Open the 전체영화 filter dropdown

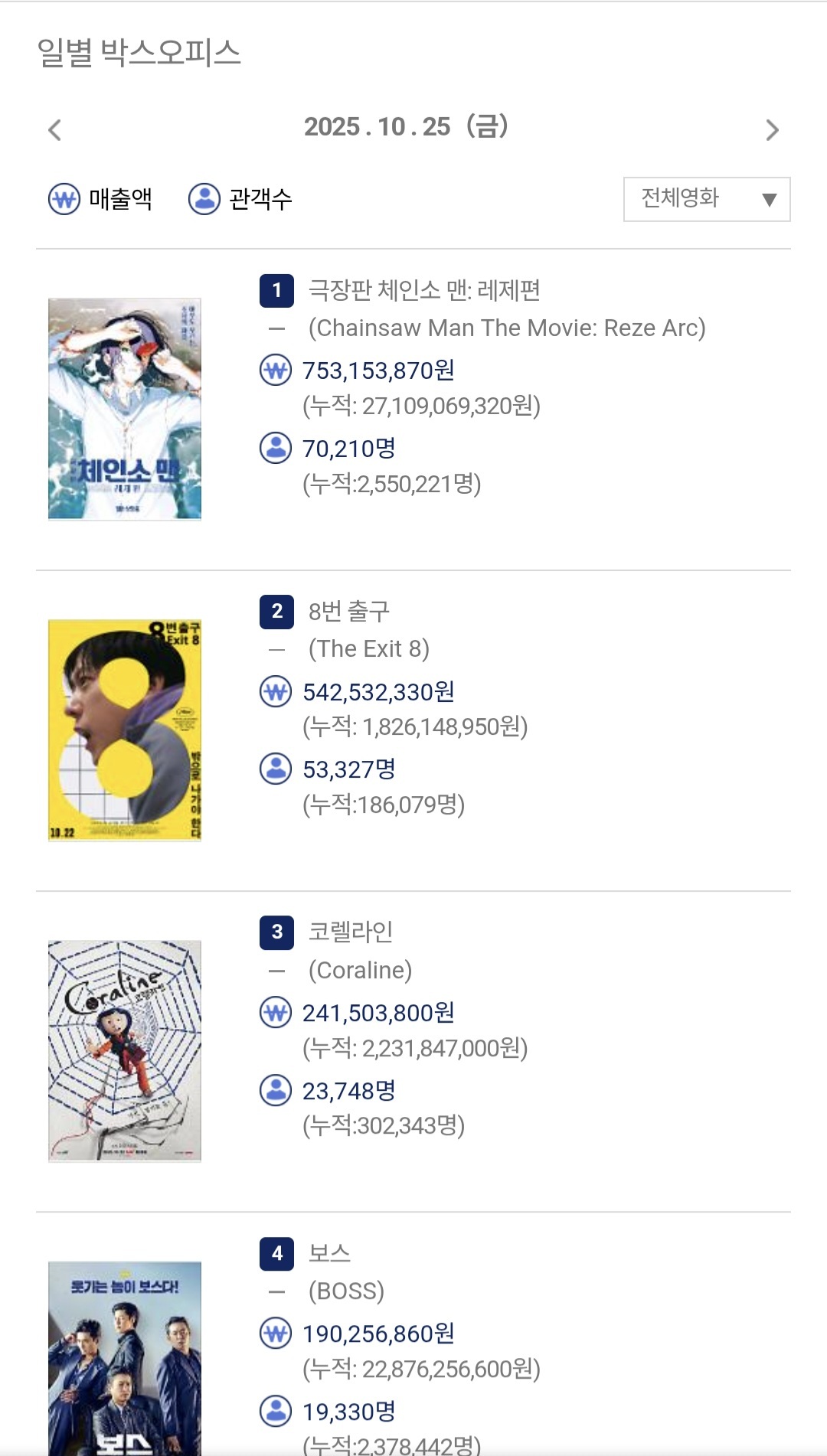707,199
